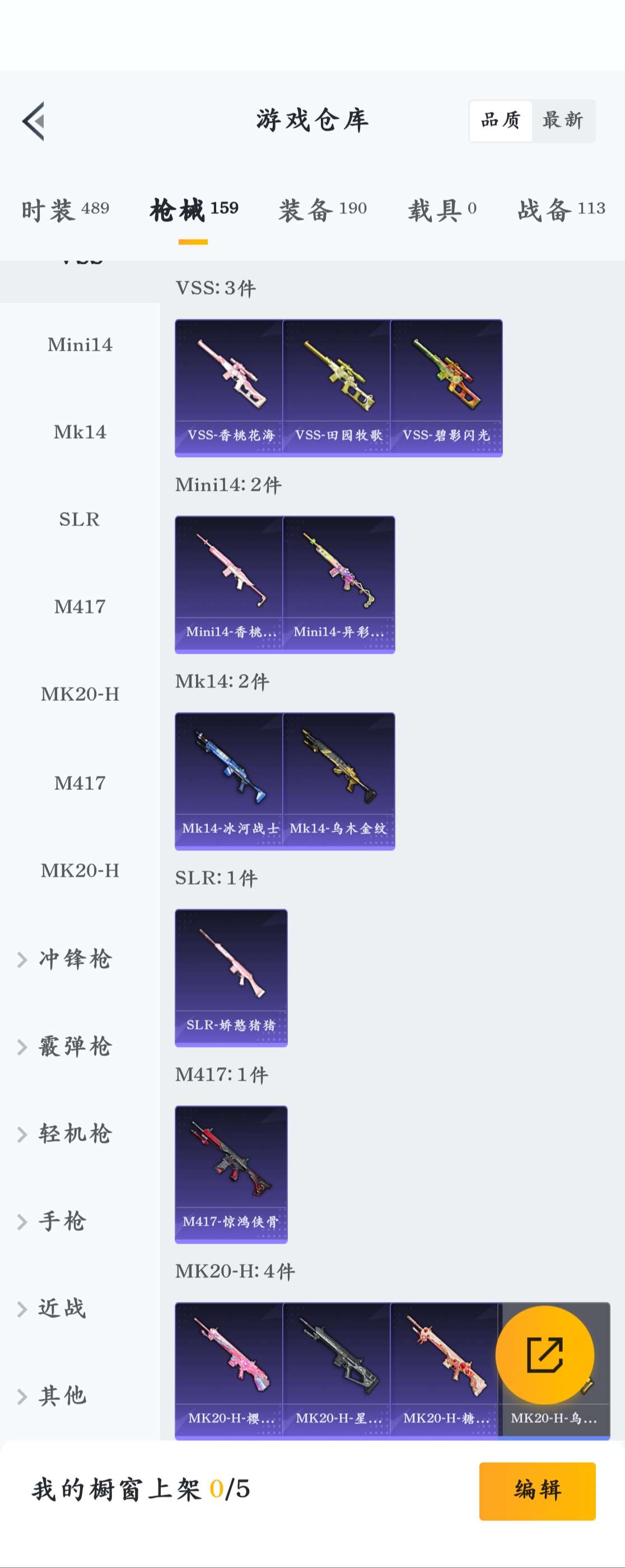Switch to the 战备 tab

(x=561, y=210)
